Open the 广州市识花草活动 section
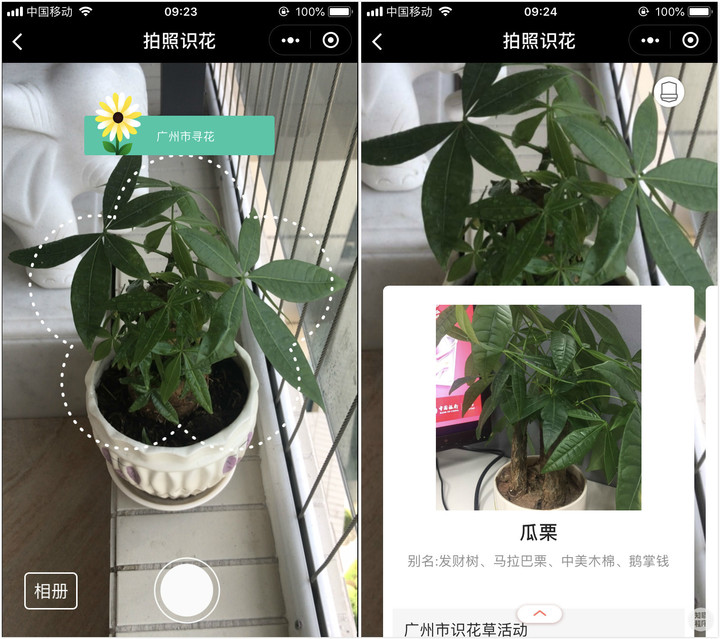This screenshot has height=639, width=720. click(x=465, y=629)
